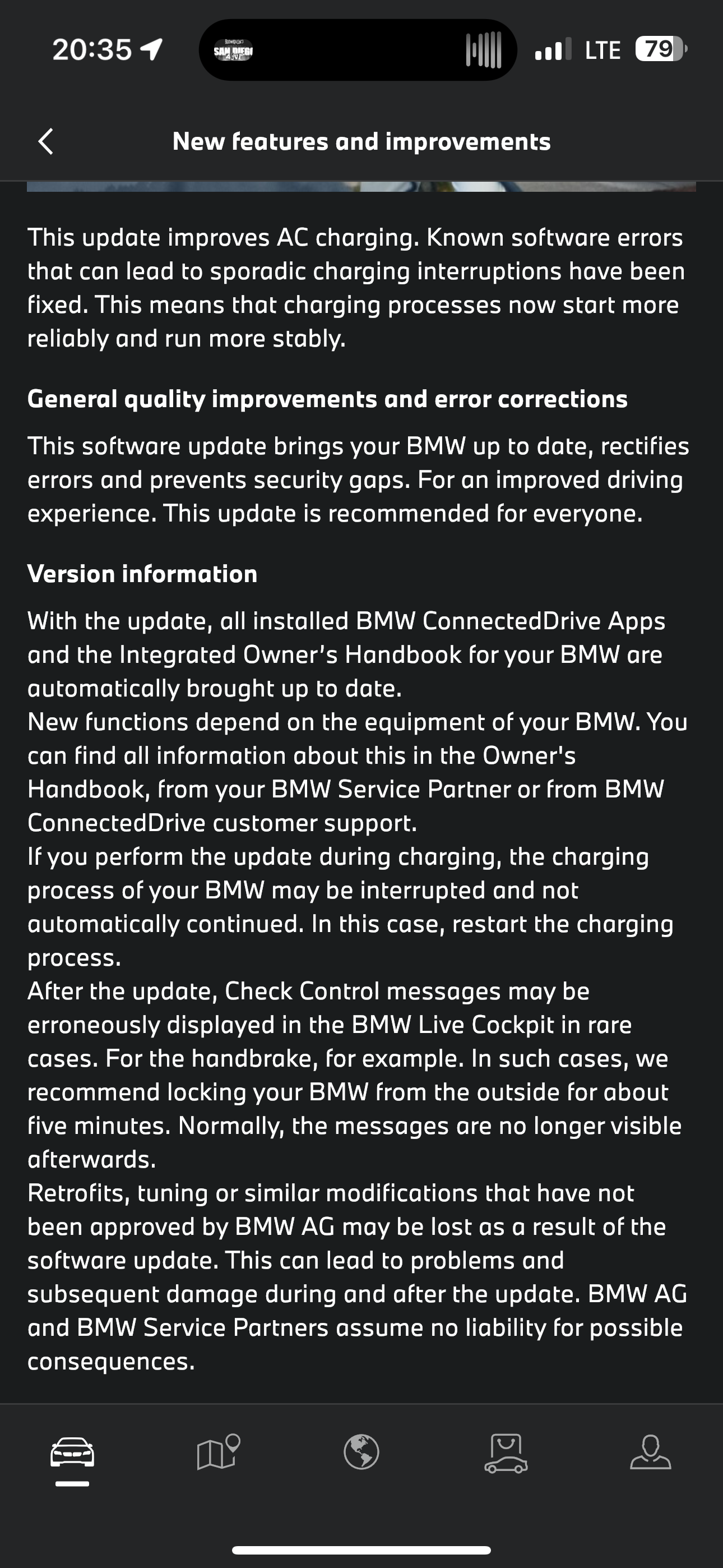Open the Dynamic Island live activity

(358, 50)
